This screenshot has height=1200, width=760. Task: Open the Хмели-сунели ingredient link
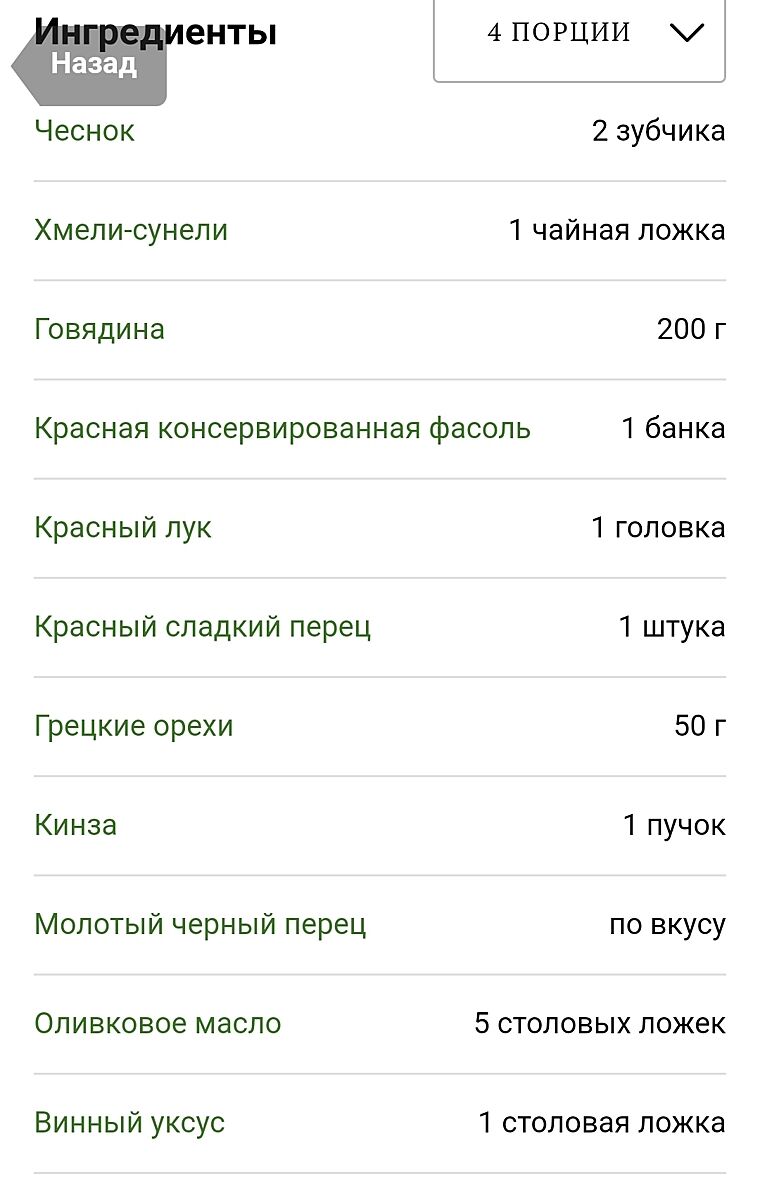pyautogui.click(x=131, y=230)
